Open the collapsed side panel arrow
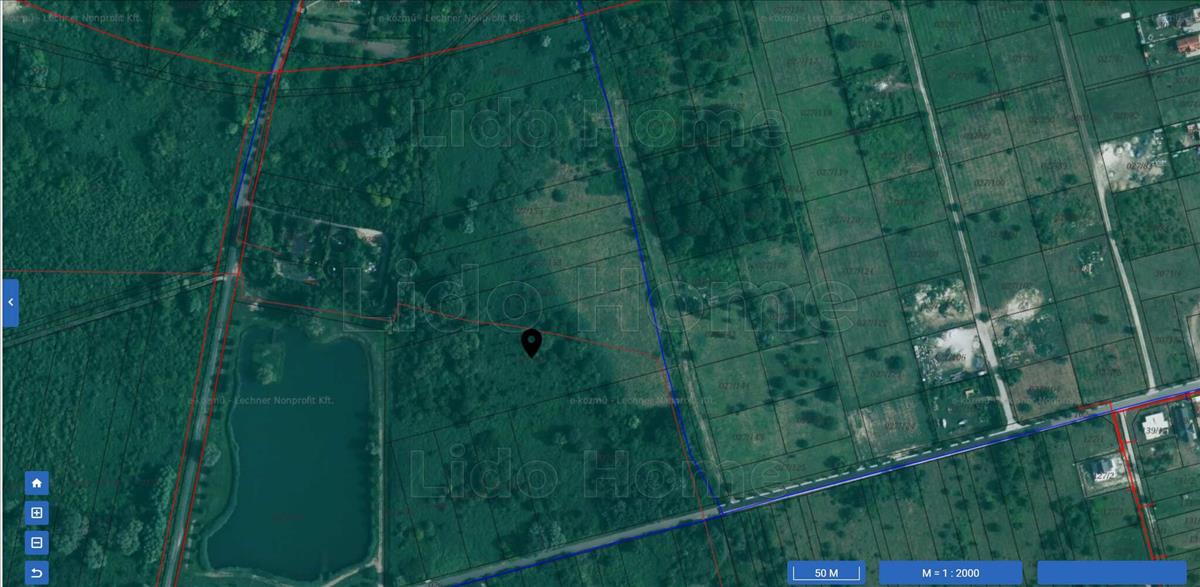This screenshot has height=587, width=1200. pos(10,302)
